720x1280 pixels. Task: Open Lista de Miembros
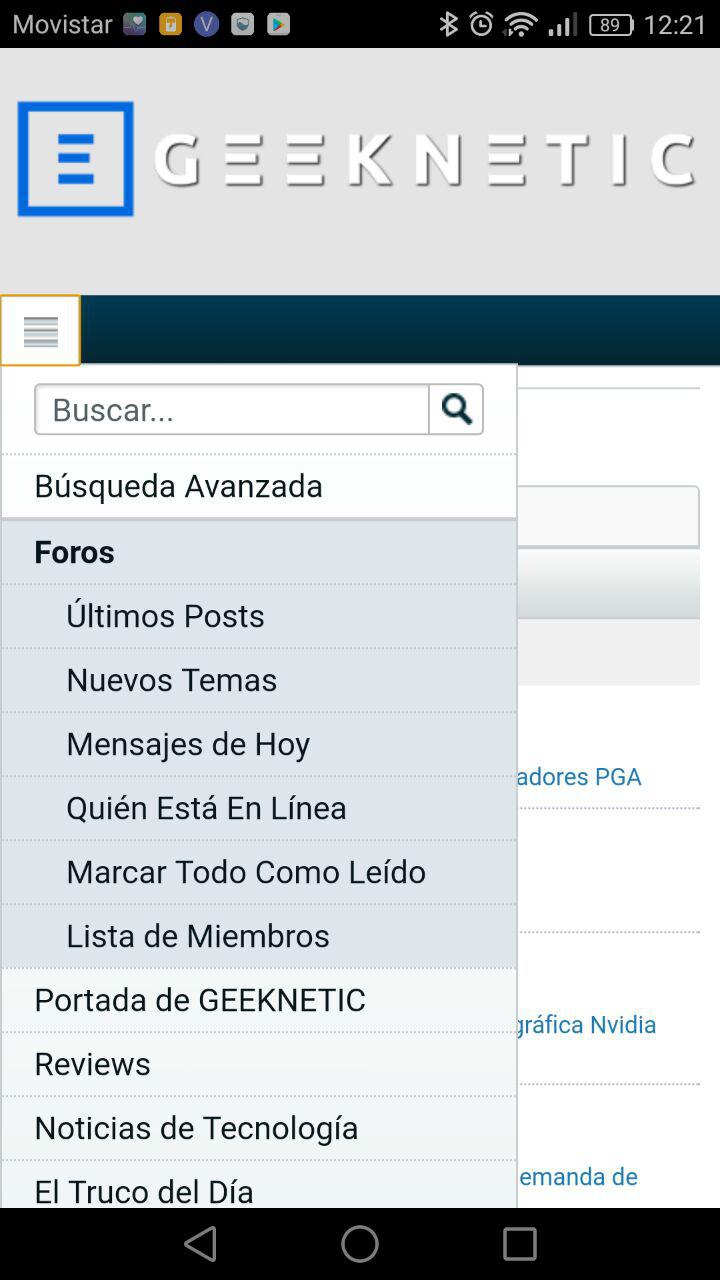[x=198, y=936]
